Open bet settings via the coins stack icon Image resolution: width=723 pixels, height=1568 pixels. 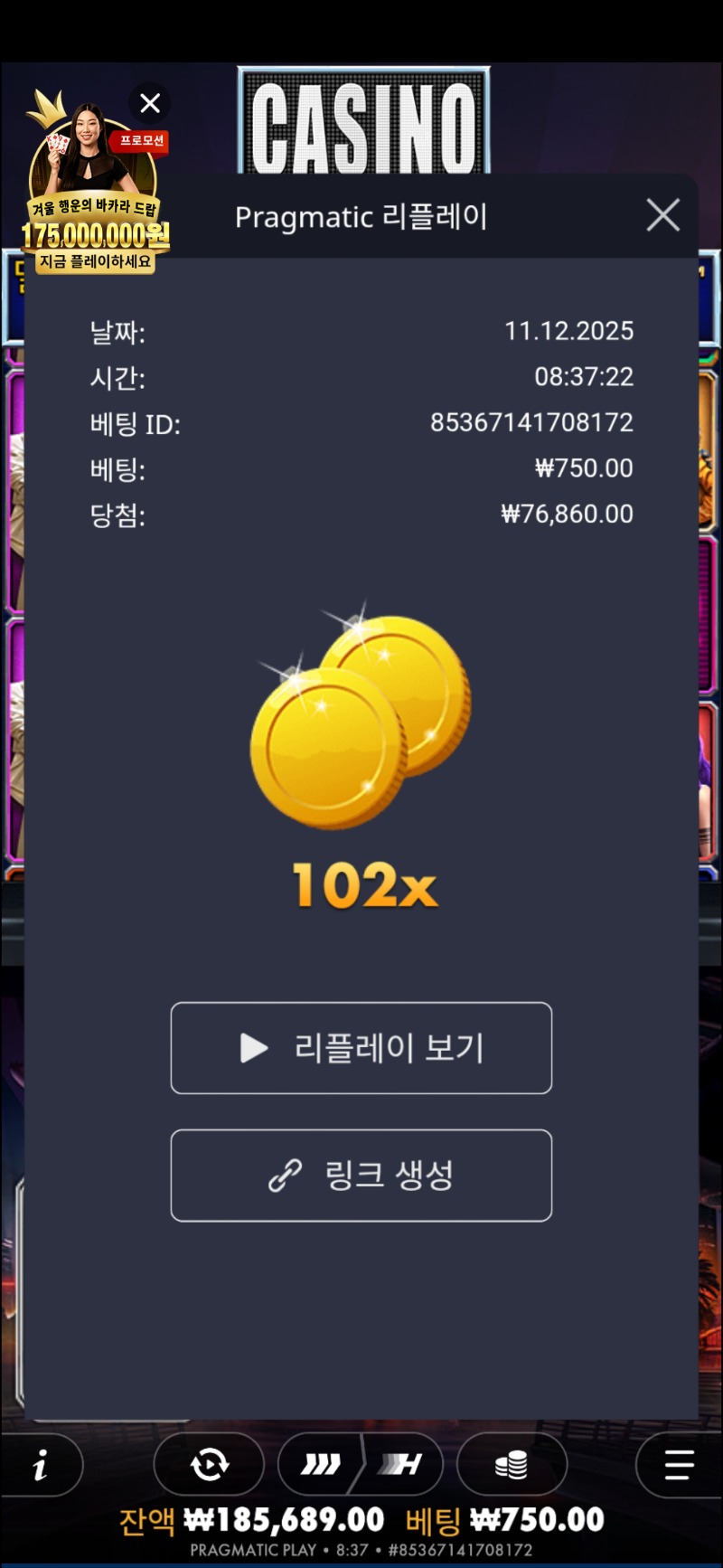click(512, 1465)
